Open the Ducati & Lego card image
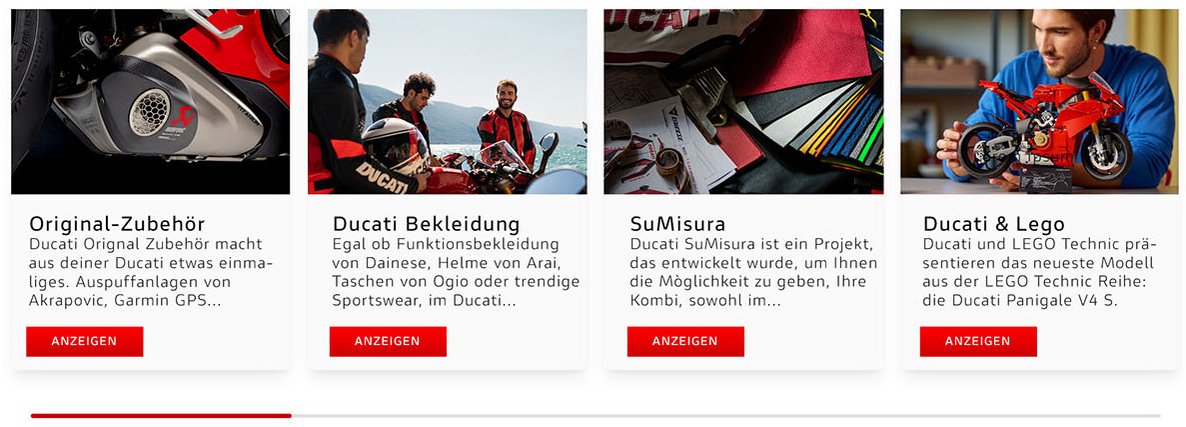This screenshot has height=427, width=1186. click(1039, 101)
